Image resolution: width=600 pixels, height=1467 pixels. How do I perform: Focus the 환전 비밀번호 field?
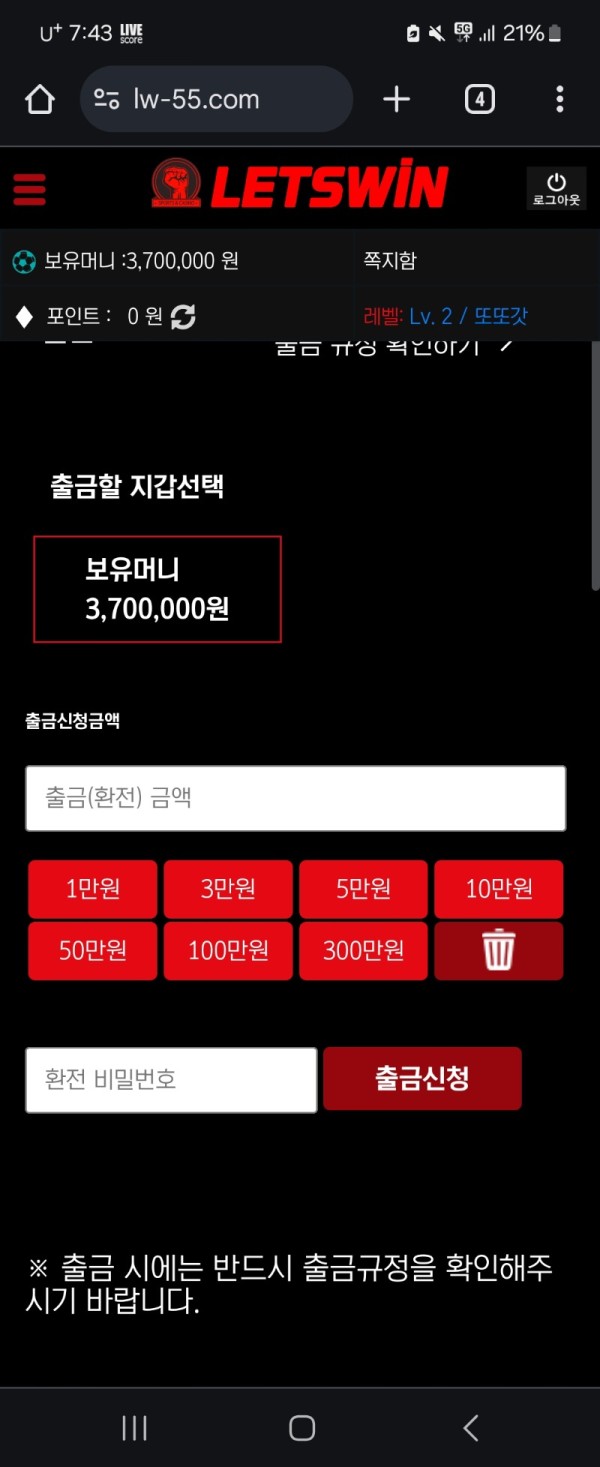(171, 1080)
